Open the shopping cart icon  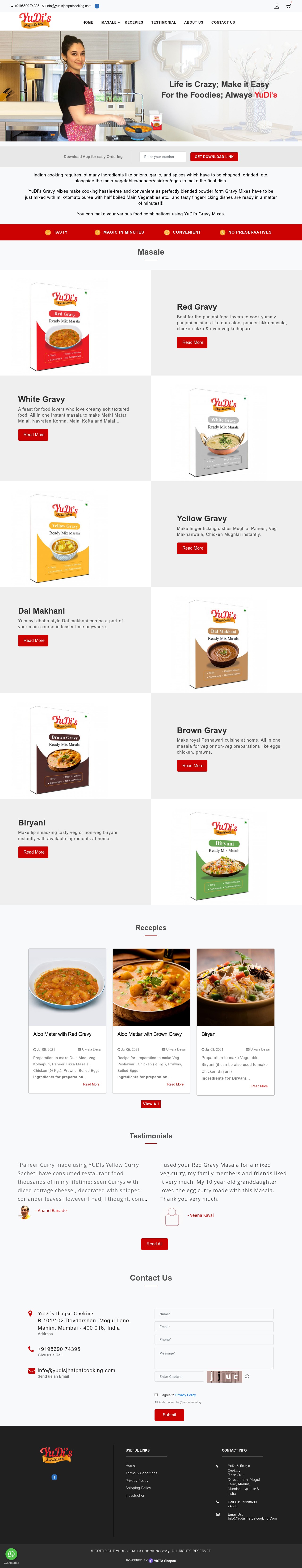(289, 6)
